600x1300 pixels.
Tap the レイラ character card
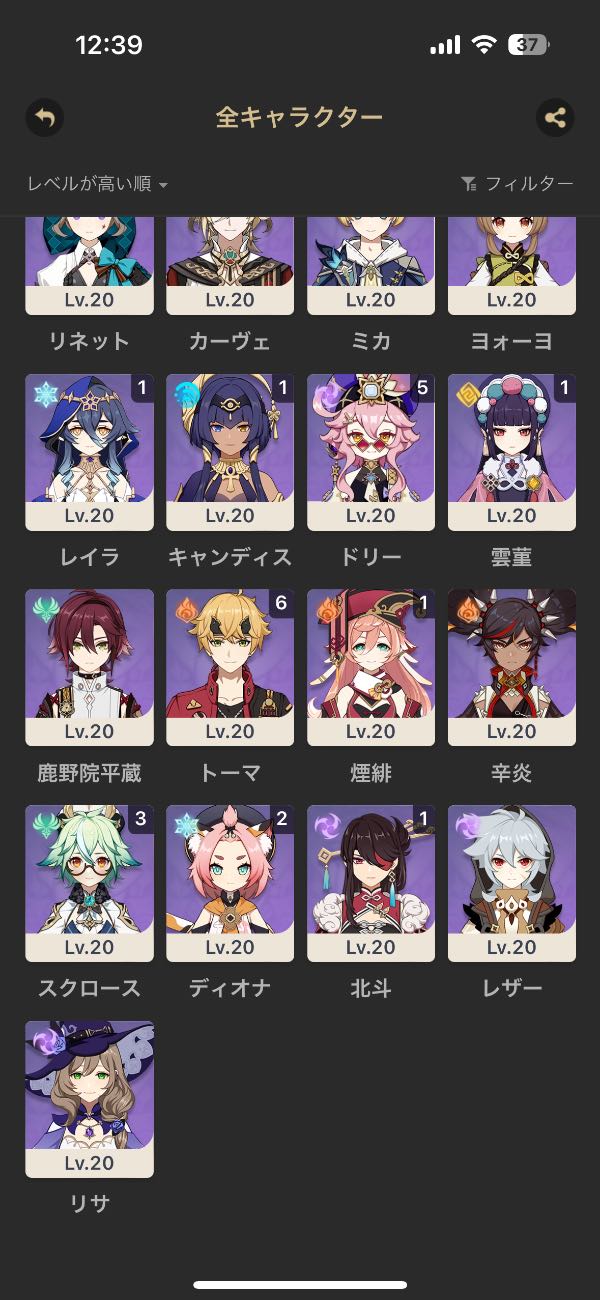coord(89,452)
